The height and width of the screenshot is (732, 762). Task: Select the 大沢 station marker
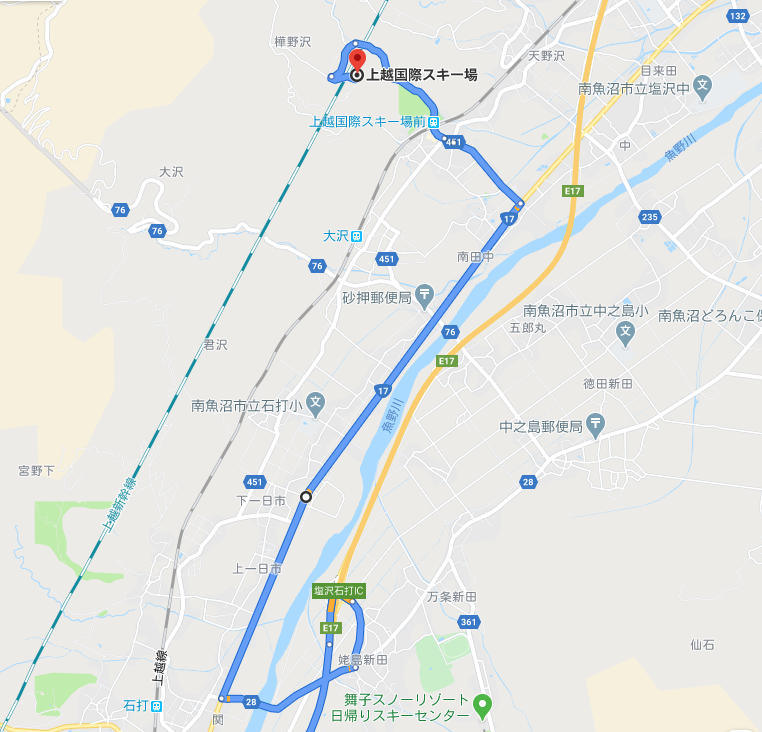click(x=357, y=236)
